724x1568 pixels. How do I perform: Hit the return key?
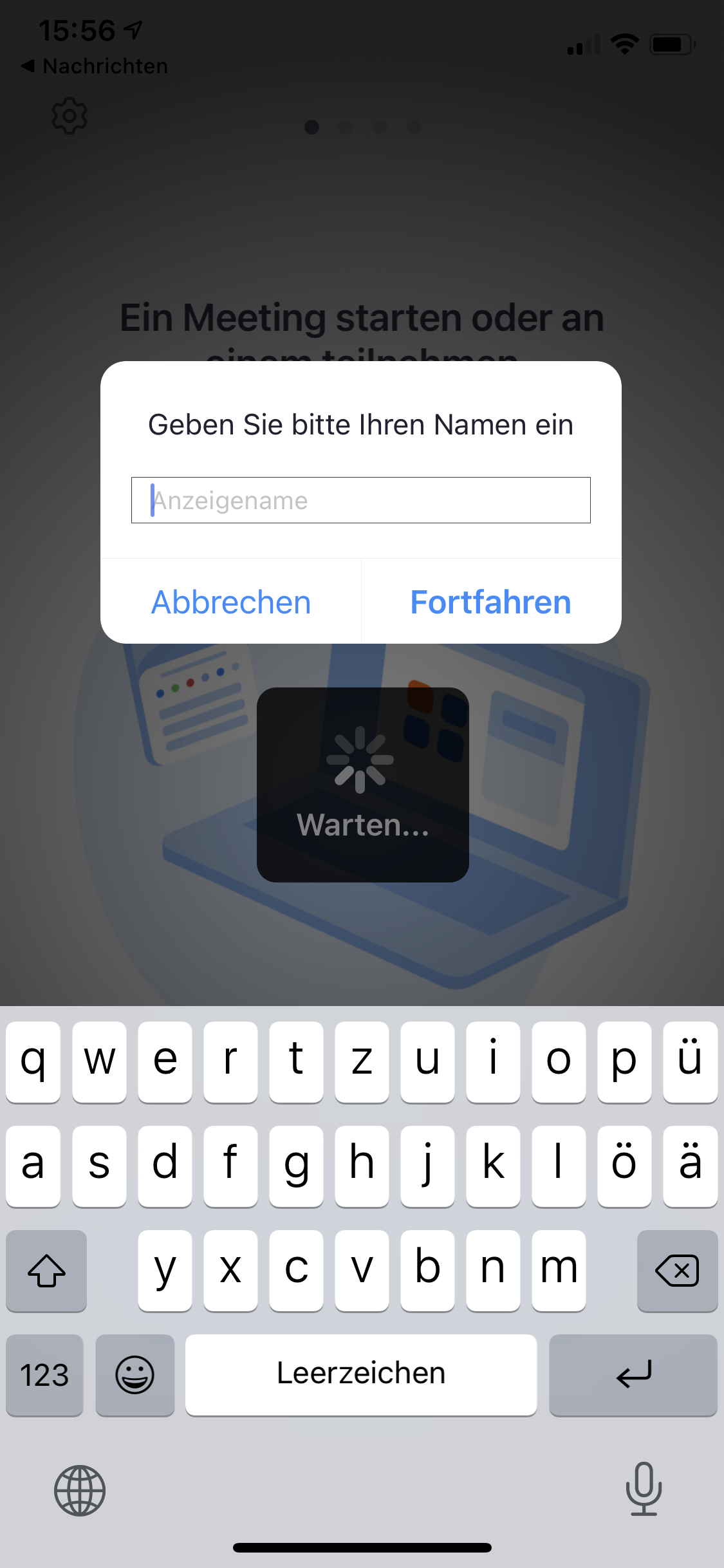633,1375
